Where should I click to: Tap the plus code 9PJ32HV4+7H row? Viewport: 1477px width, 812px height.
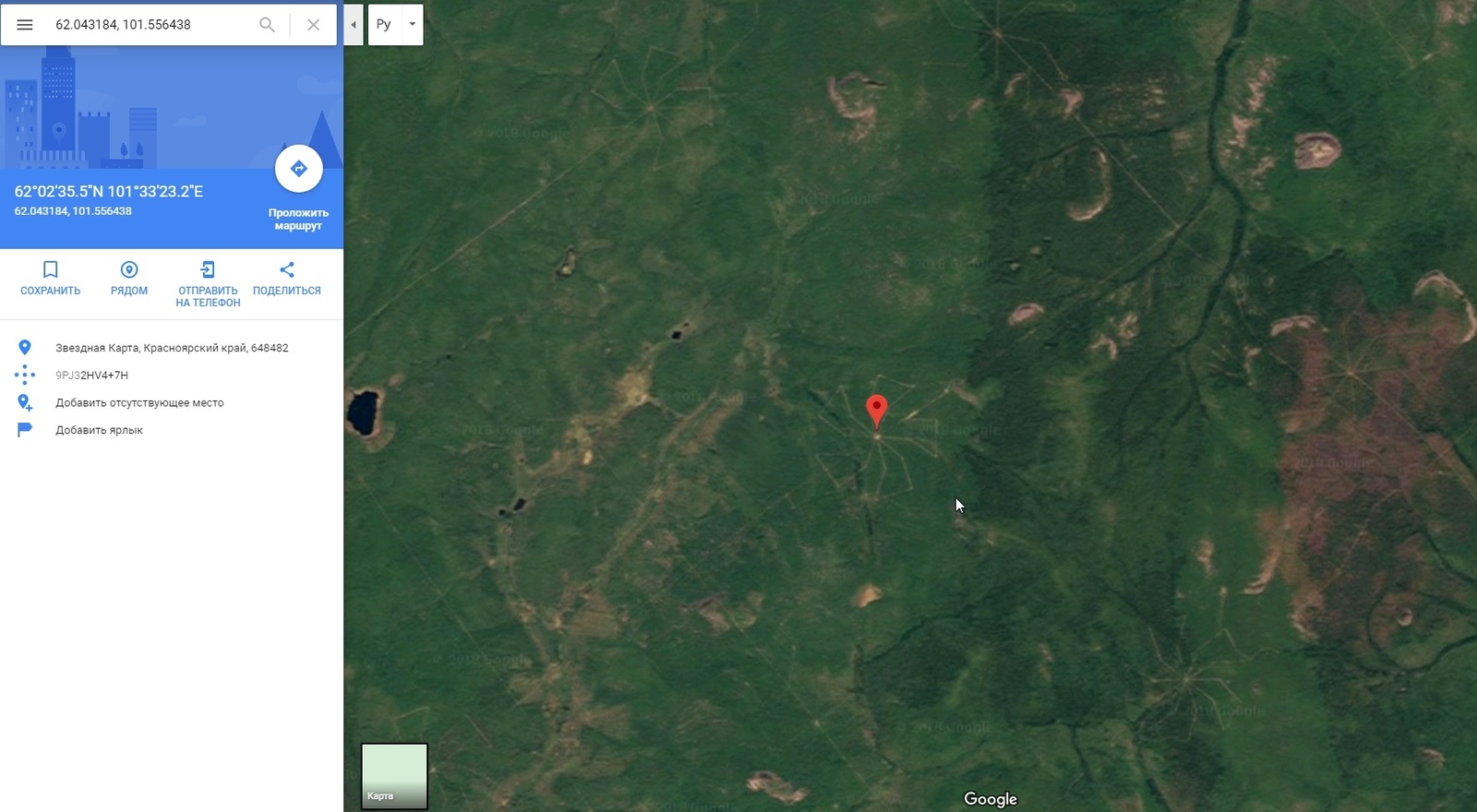click(x=91, y=376)
